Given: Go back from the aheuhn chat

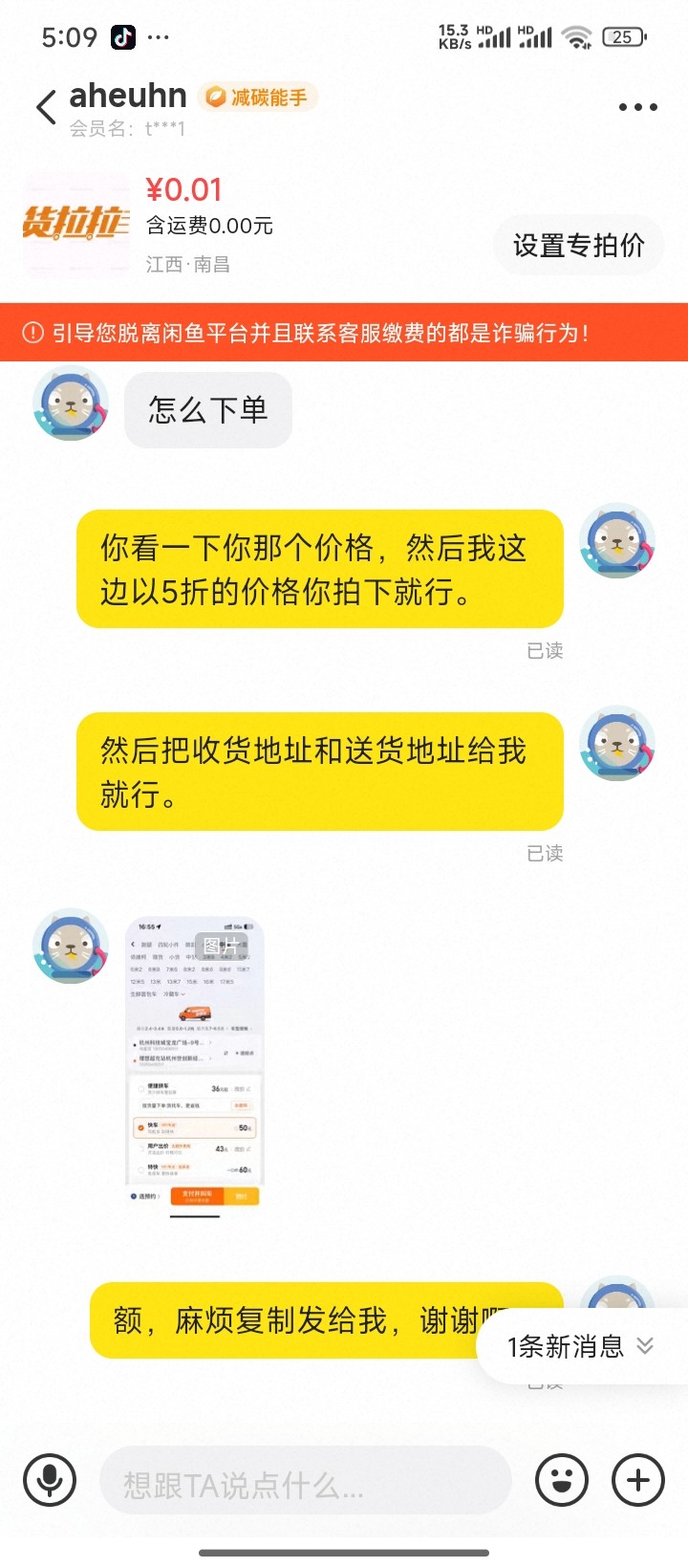Looking at the screenshot, I should (46, 107).
